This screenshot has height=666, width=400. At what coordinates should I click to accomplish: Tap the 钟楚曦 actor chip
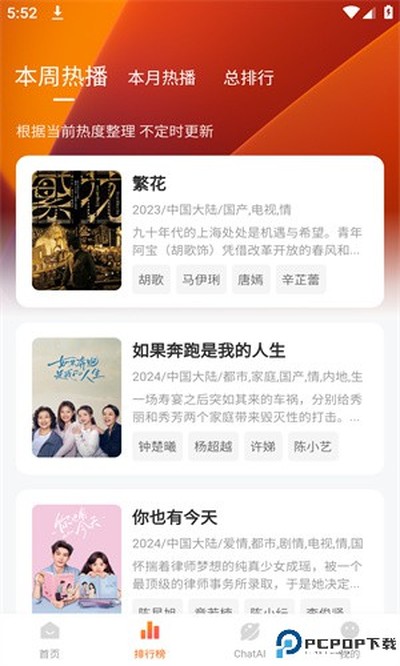(158, 446)
